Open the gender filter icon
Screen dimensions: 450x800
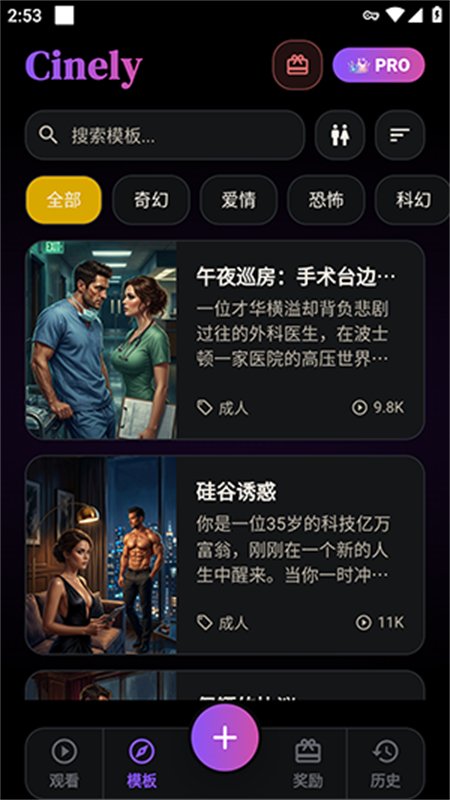[340, 135]
